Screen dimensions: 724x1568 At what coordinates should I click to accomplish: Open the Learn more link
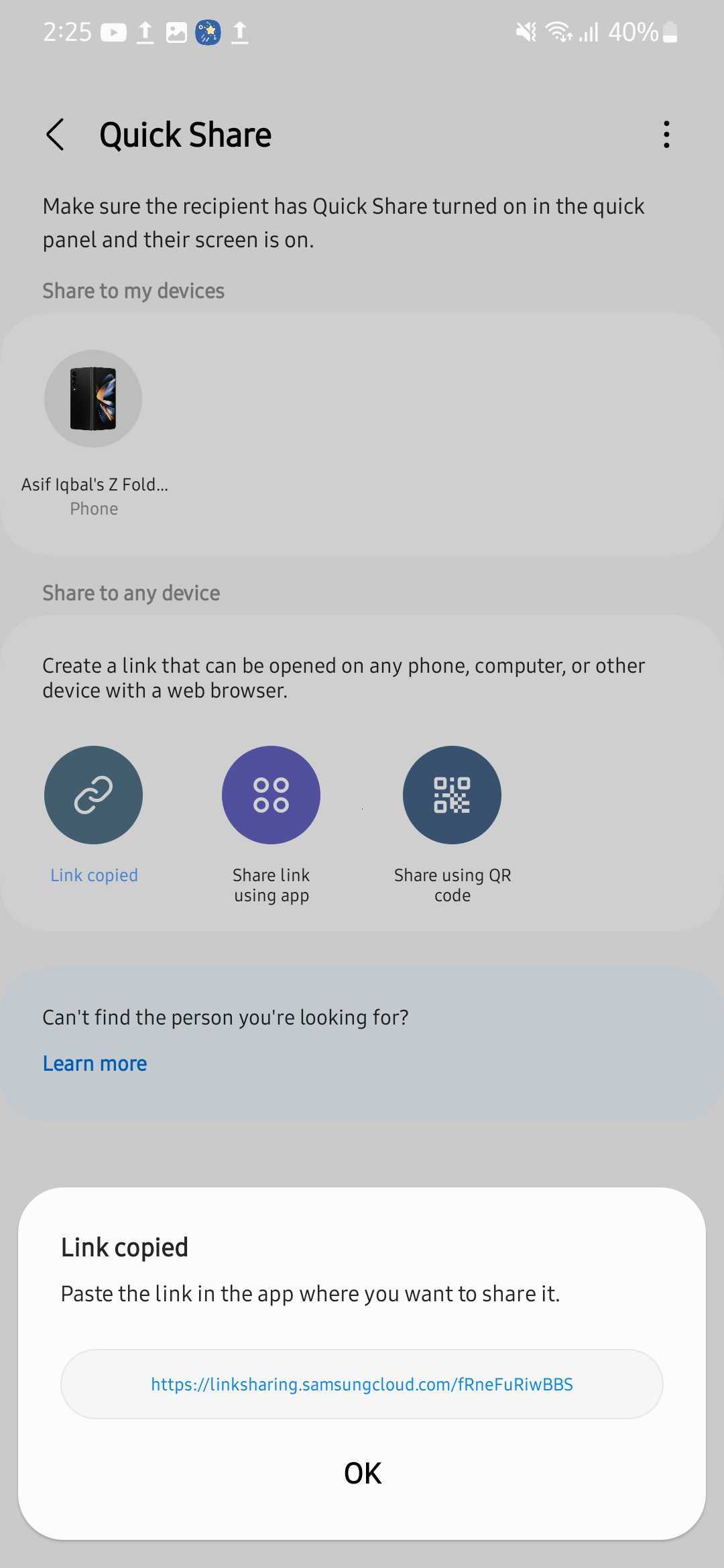point(95,1063)
